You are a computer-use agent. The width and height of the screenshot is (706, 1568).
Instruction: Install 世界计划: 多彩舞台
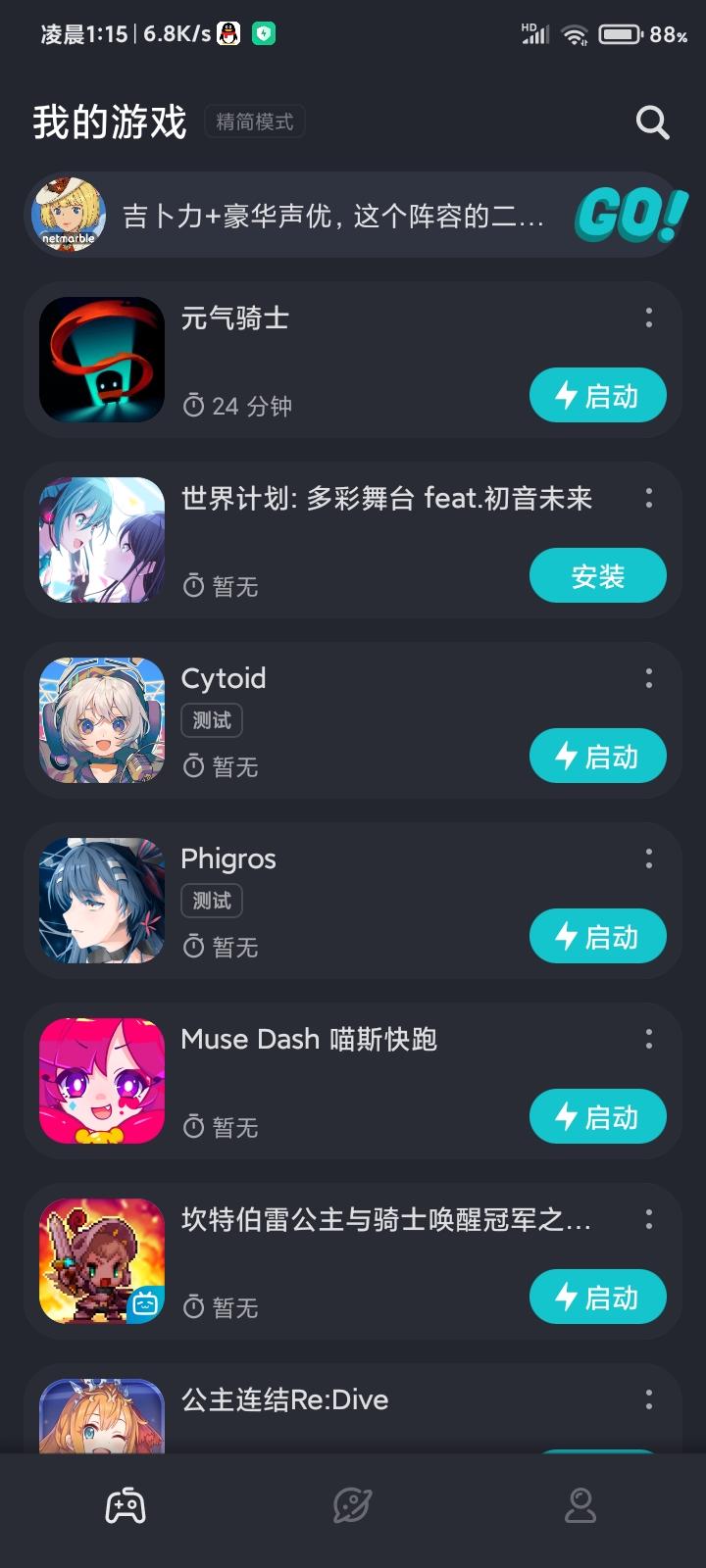[597, 576]
